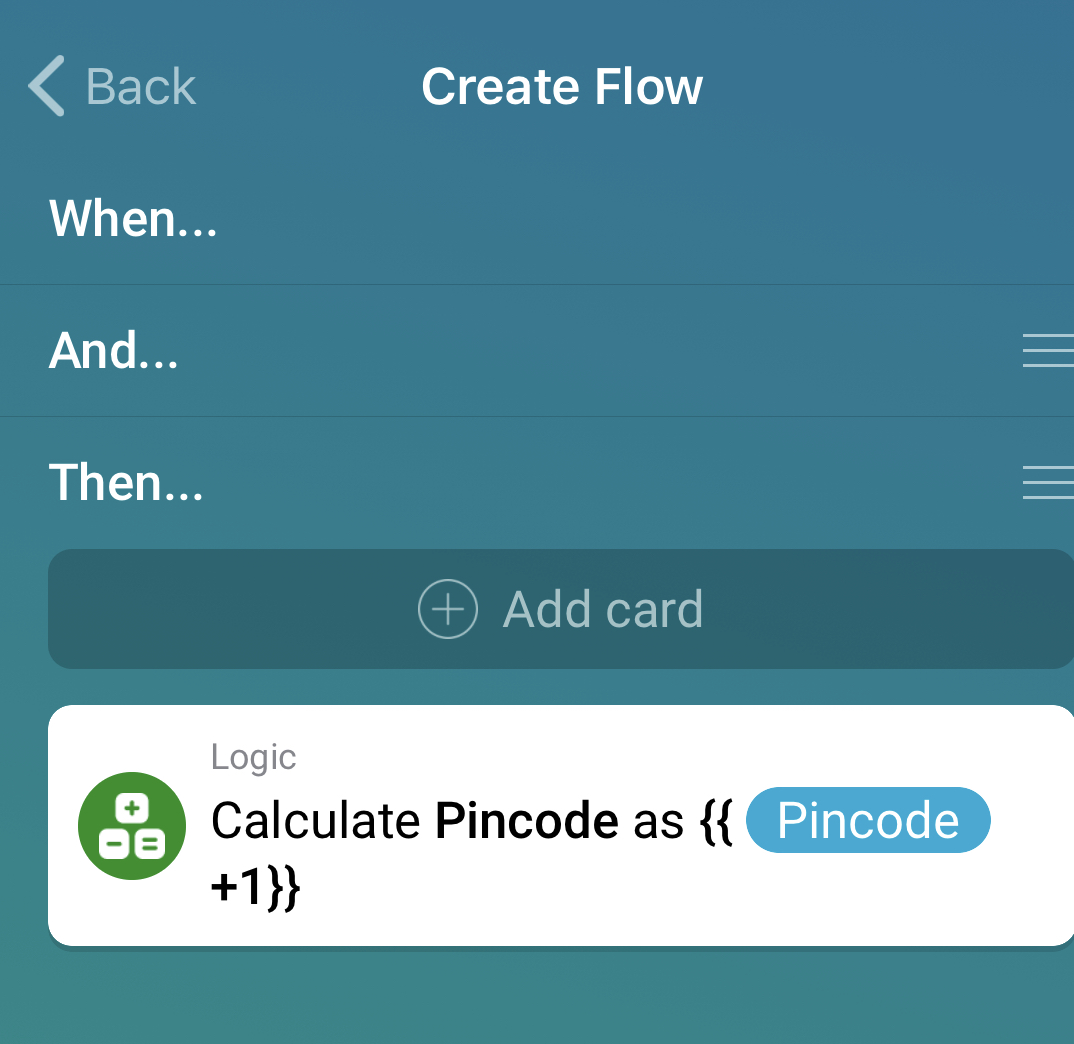The height and width of the screenshot is (1044, 1074).
Task: Add a card to the Then section
Action: pyautogui.click(x=560, y=609)
